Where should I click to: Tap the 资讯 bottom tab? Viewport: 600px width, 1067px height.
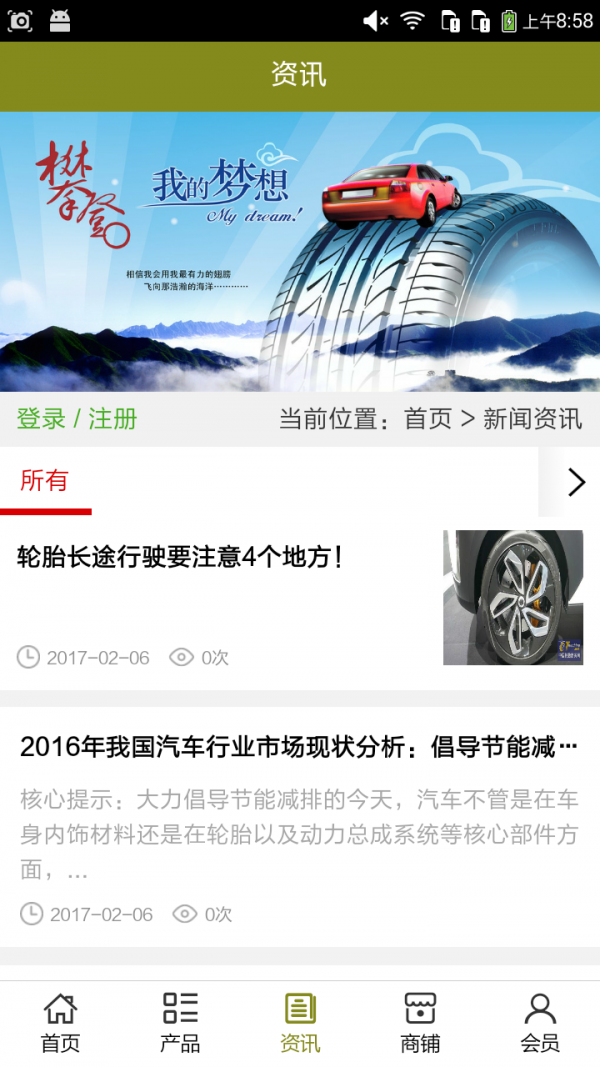pos(300,1022)
